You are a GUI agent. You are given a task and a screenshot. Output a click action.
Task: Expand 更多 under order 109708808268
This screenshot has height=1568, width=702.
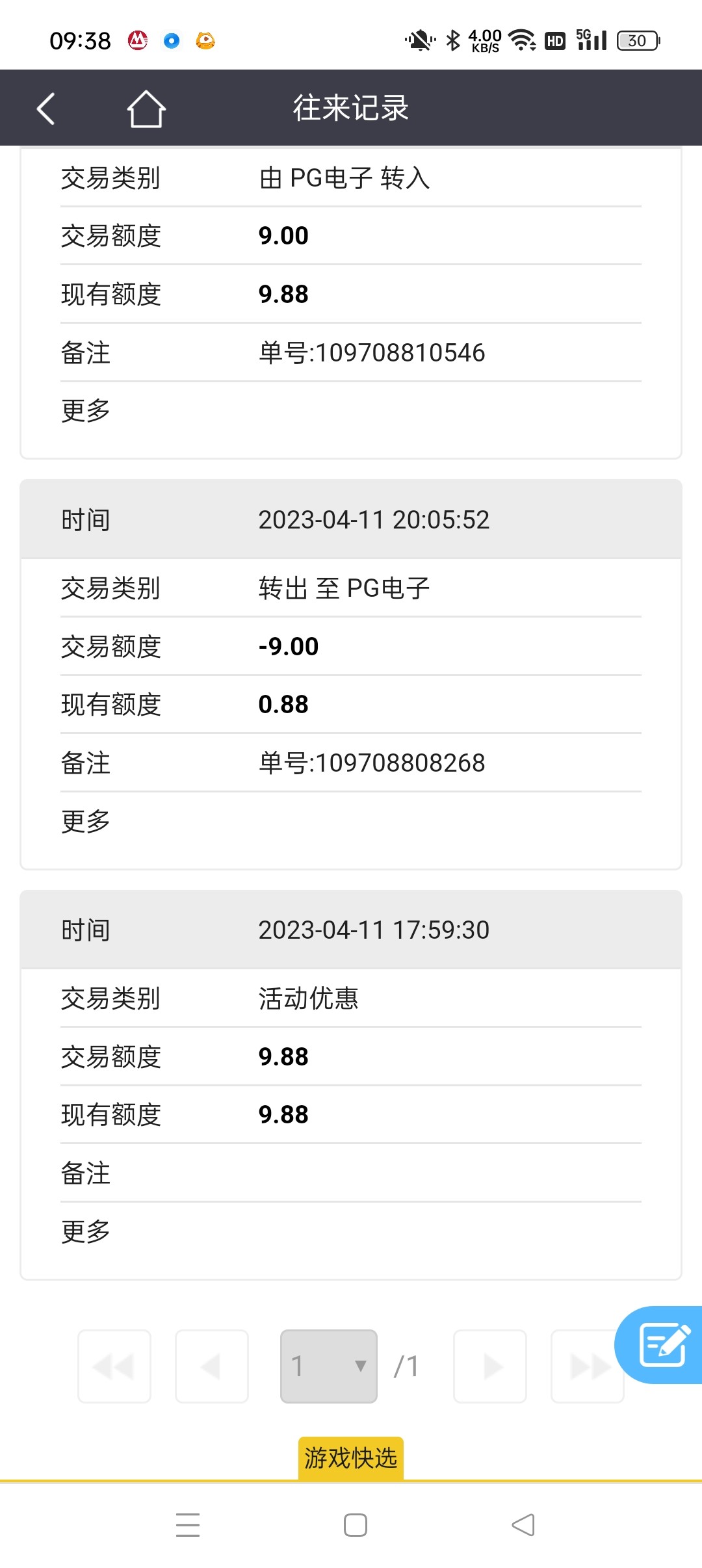coord(86,821)
